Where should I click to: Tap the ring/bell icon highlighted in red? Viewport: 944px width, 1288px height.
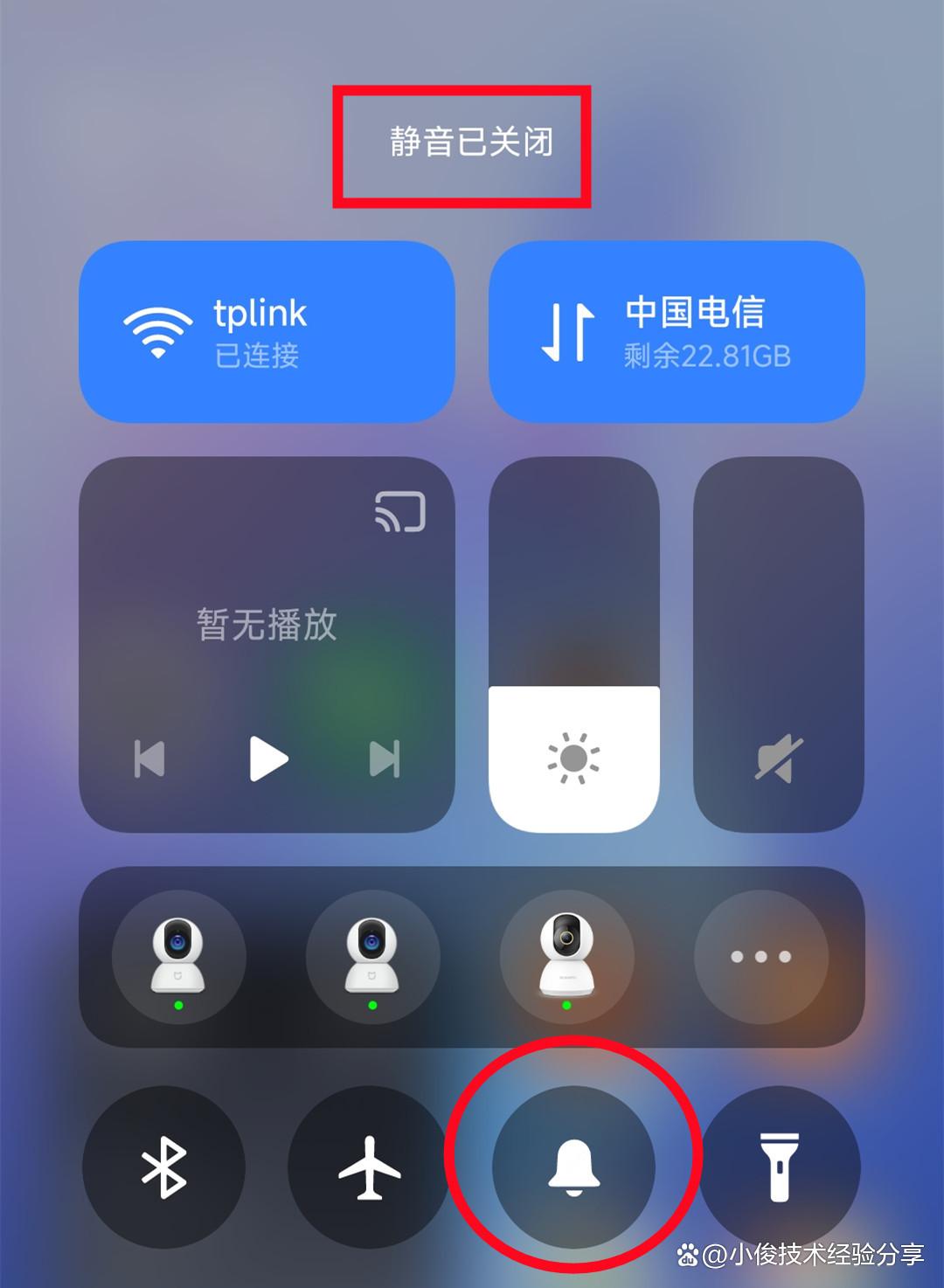tap(573, 1167)
